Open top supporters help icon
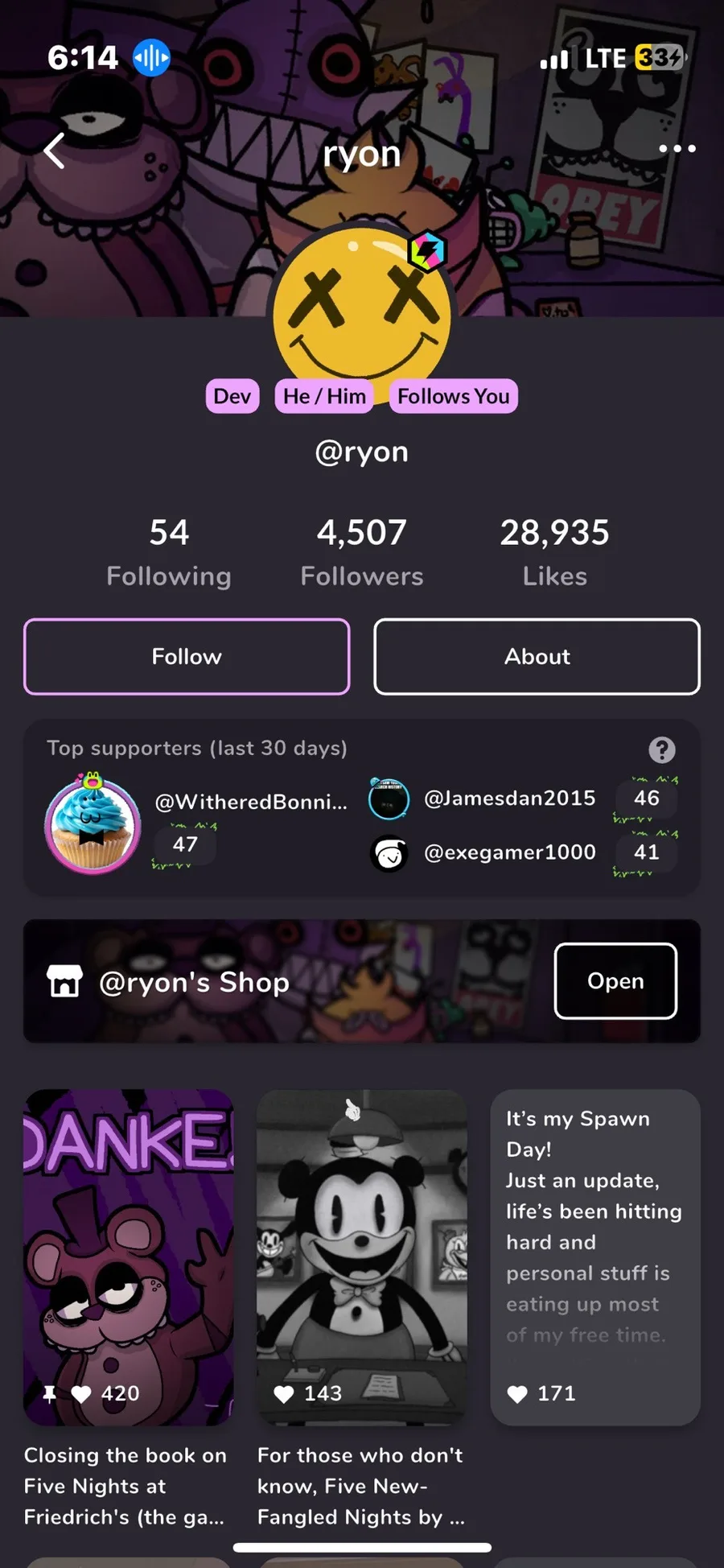The image size is (724, 1568). 661,749
